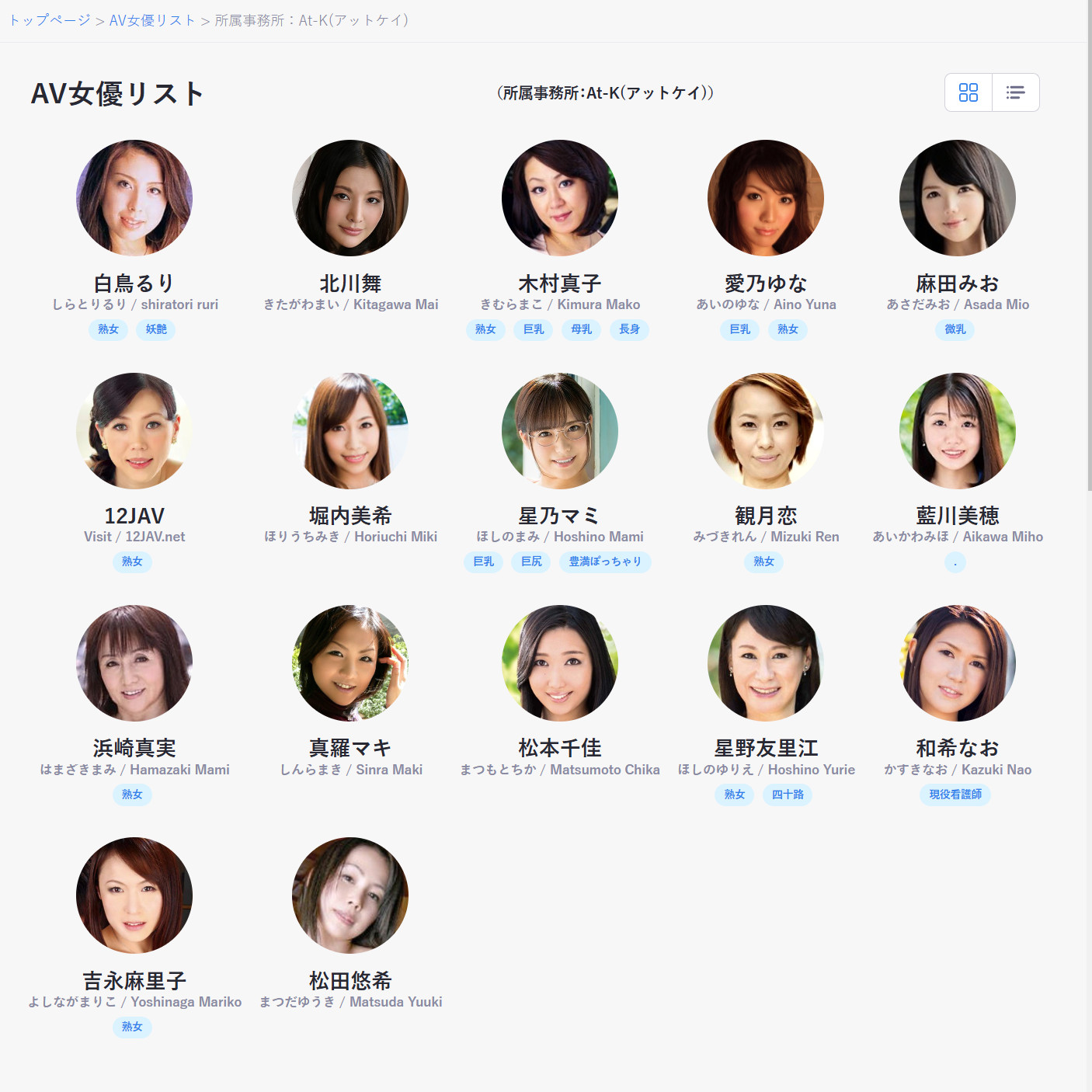Screen dimensions: 1092x1092
Task: Select 妖艶 tag under 白鳥るり
Action: pos(156,329)
